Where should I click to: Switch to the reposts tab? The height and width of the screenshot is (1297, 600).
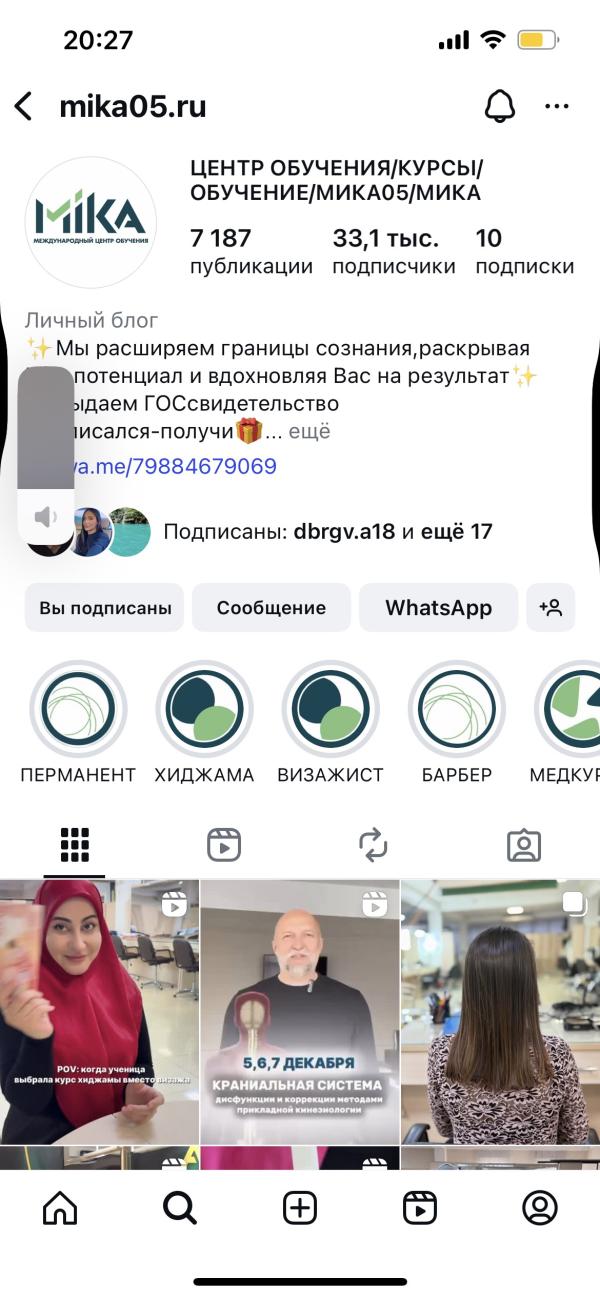tap(373, 846)
